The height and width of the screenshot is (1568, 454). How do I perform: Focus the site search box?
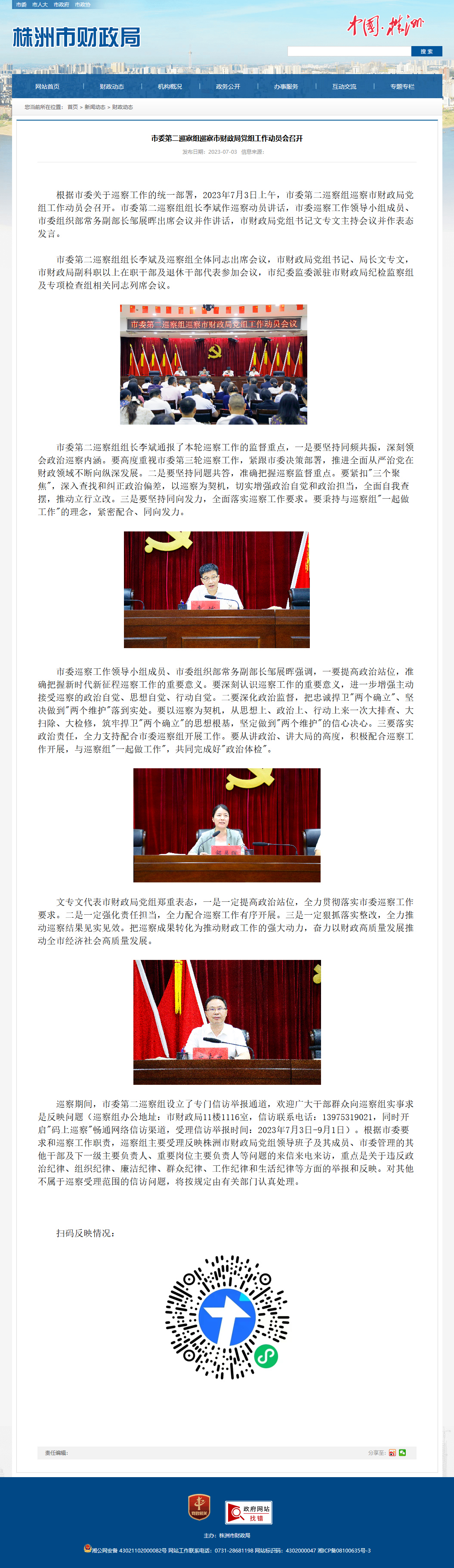[x=349, y=52]
